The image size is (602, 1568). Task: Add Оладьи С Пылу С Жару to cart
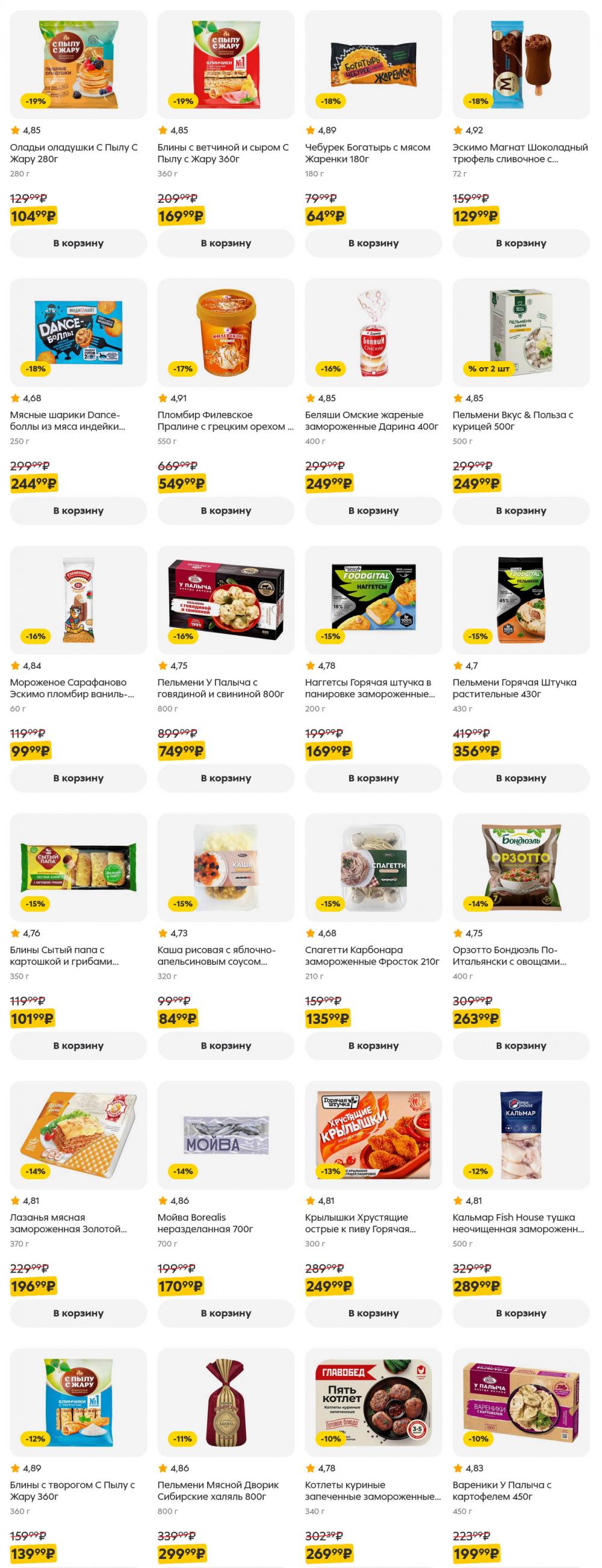[x=78, y=243]
